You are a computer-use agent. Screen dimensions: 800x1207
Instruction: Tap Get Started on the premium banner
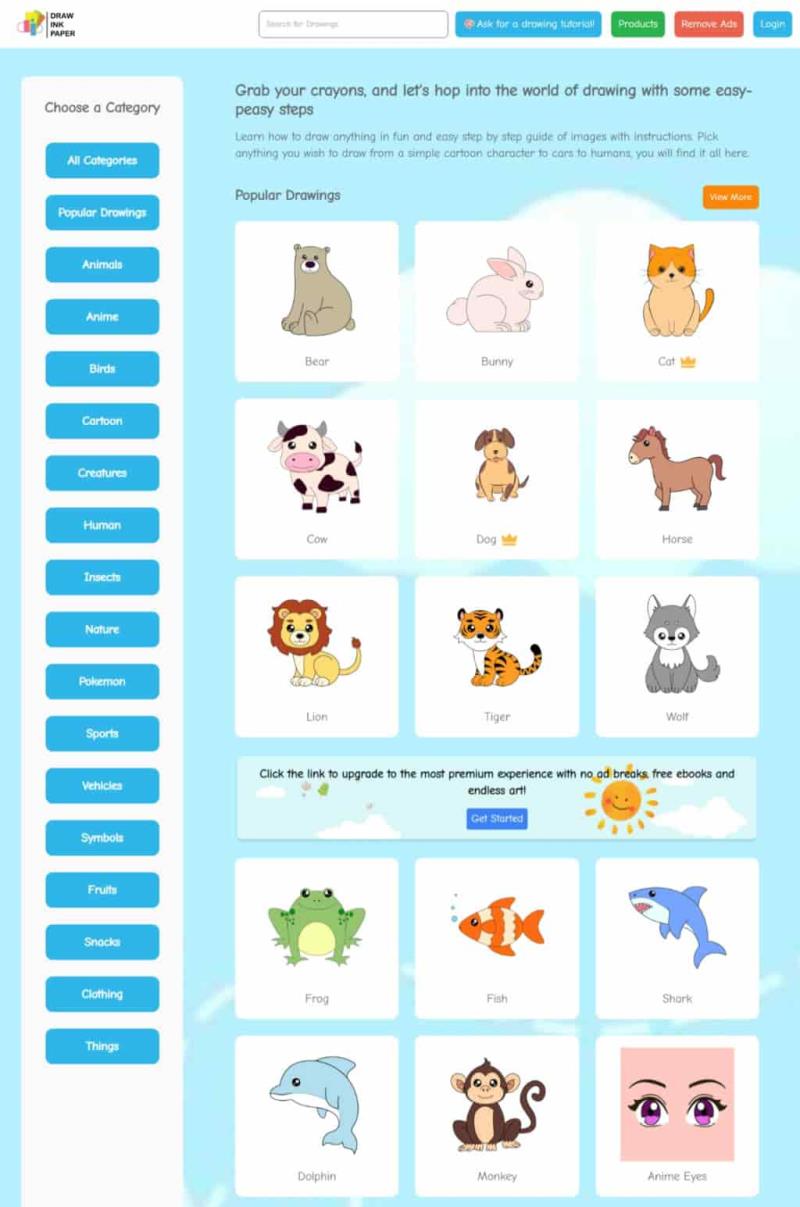pos(496,819)
